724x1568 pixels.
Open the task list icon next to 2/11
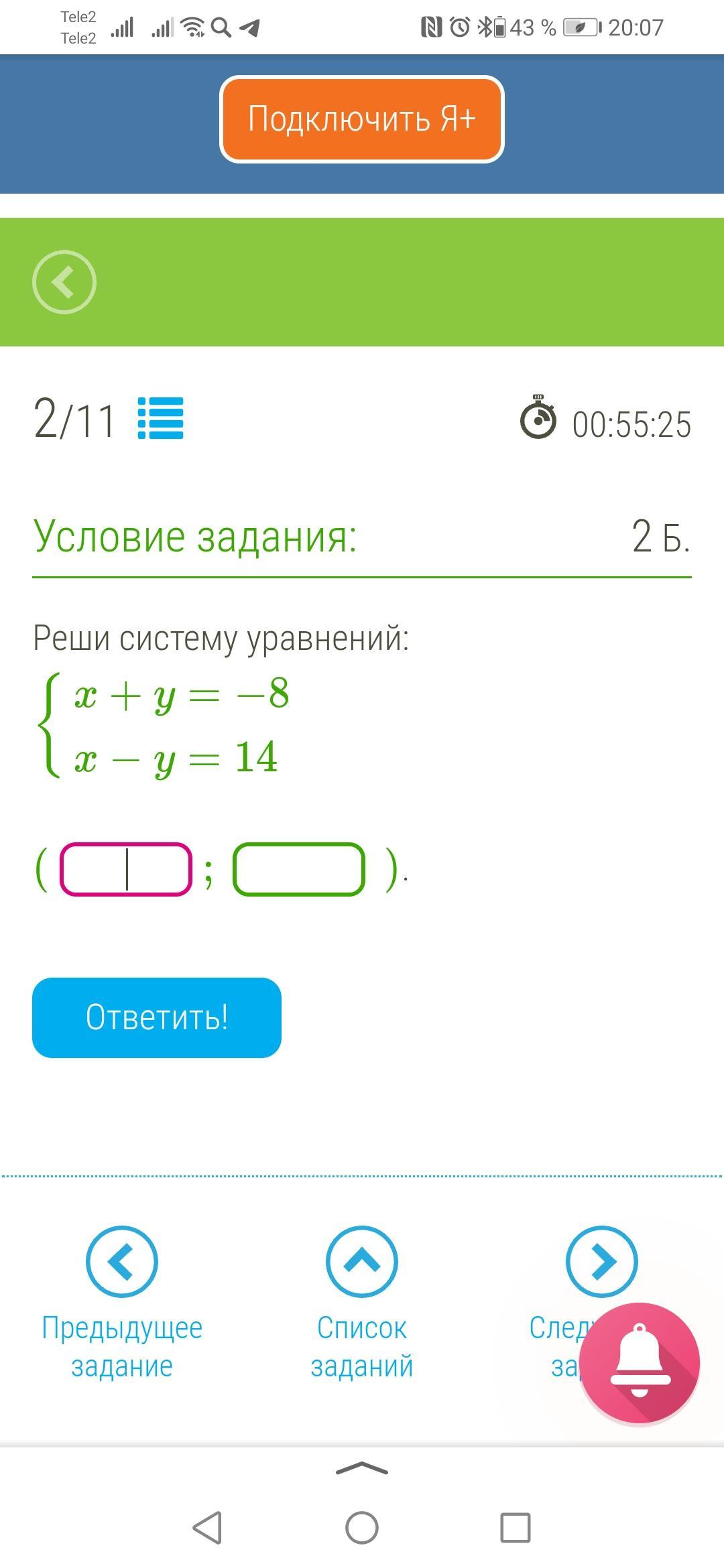[160, 418]
